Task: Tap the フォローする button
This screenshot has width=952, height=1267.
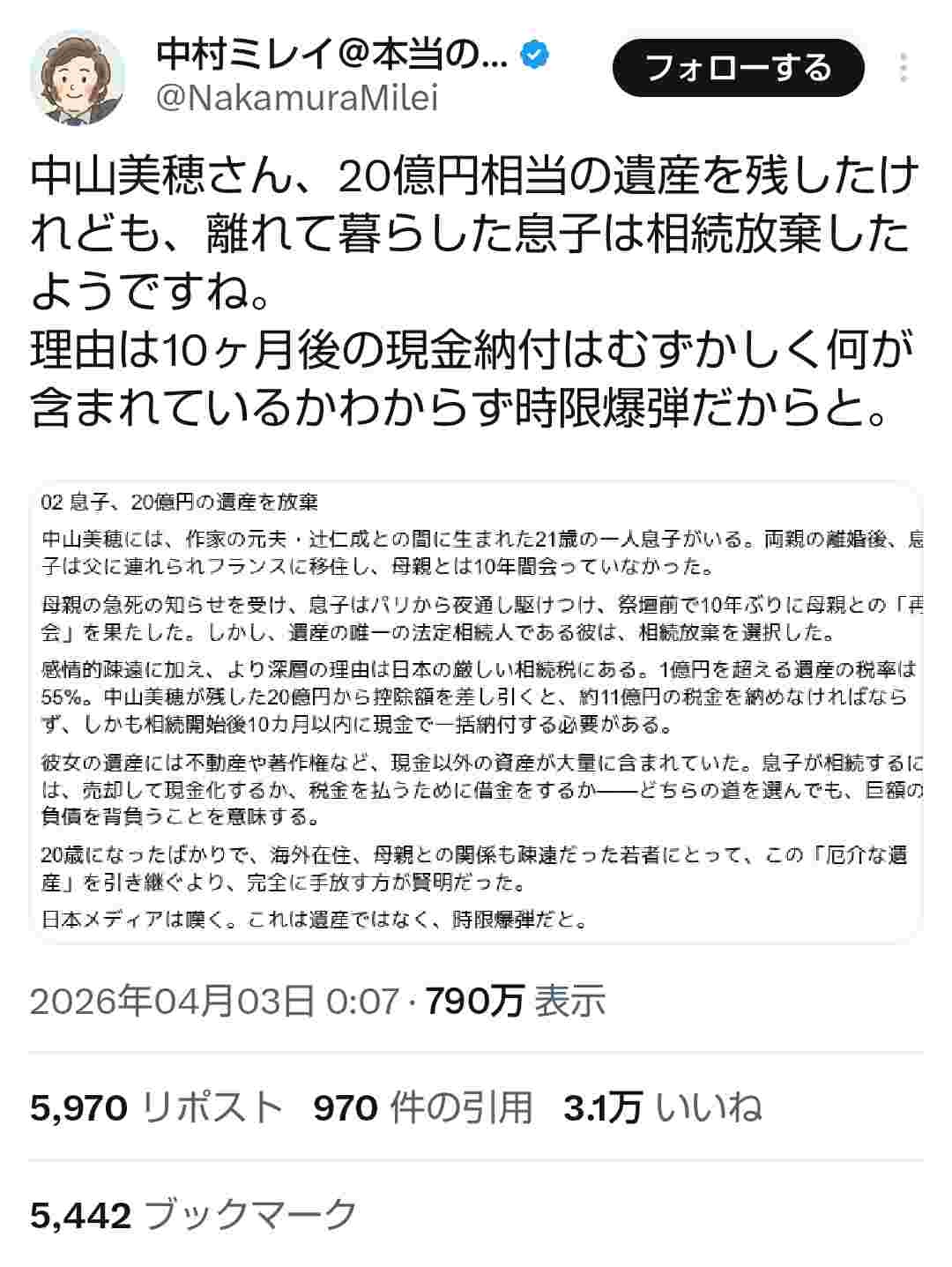Action: click(x=738, y=68)
